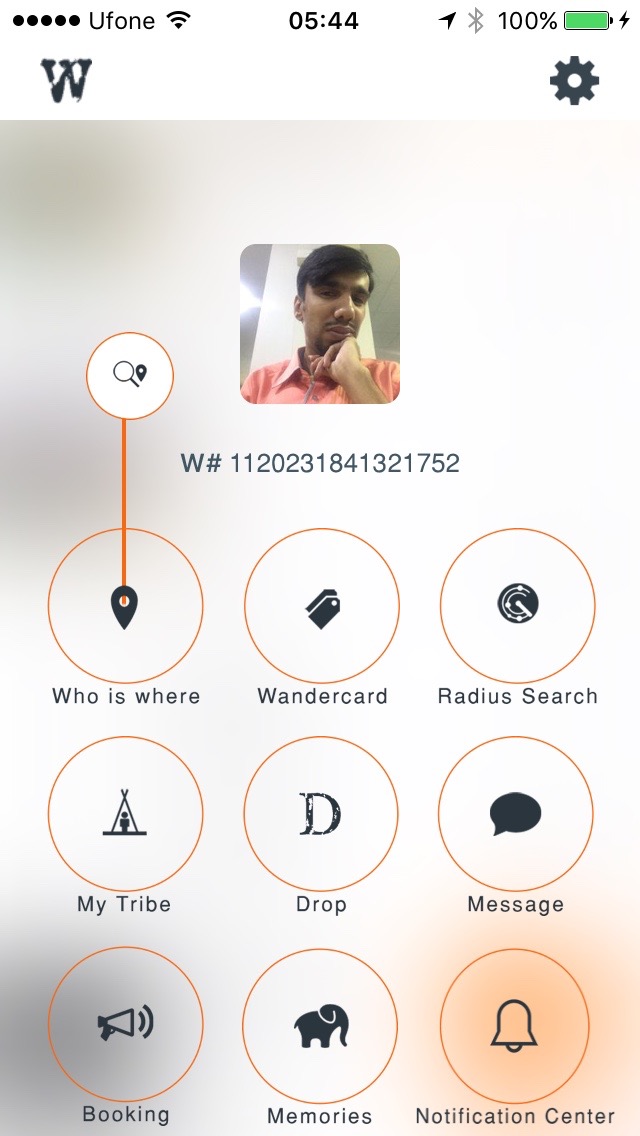Open the Wandercard section

(x=322, y=606)
